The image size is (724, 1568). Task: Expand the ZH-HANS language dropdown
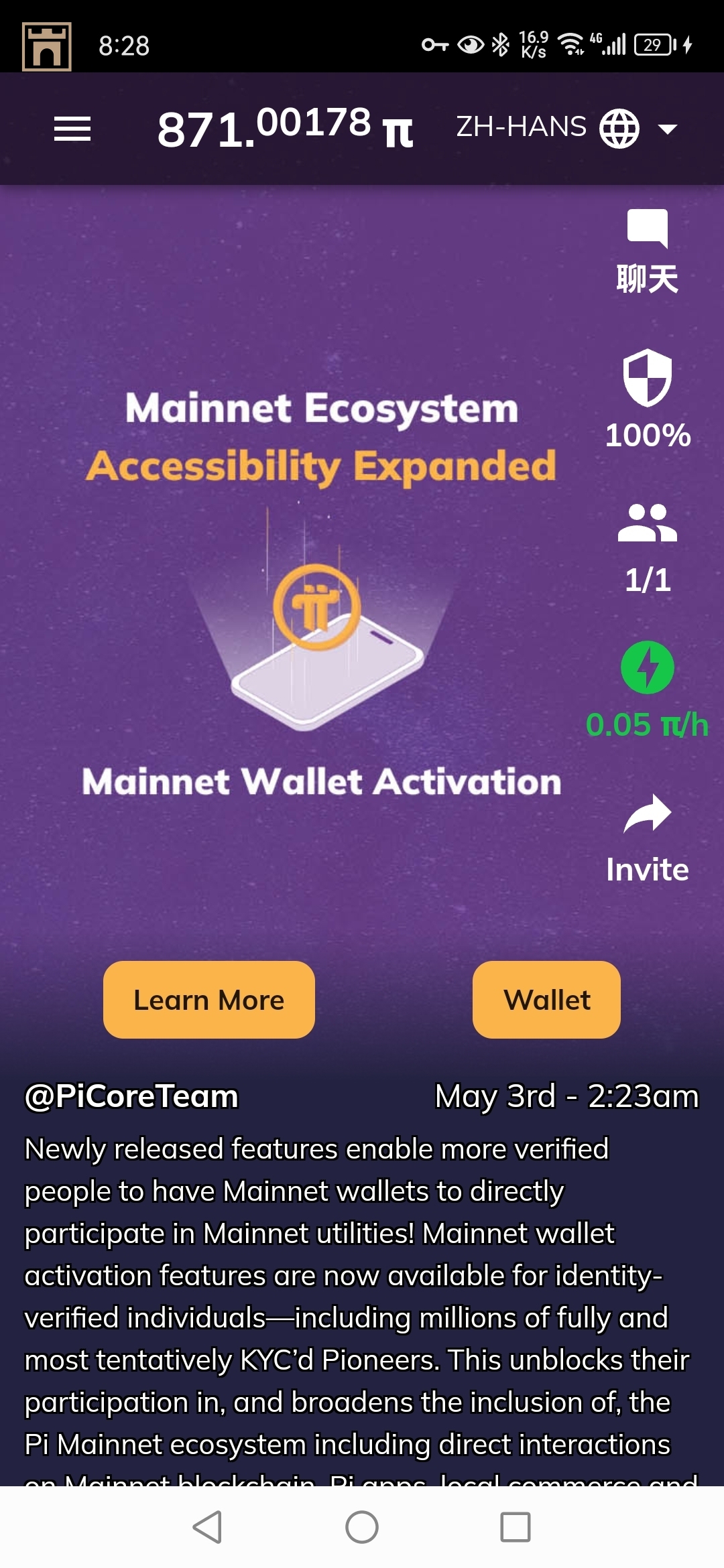pos(566,127)
